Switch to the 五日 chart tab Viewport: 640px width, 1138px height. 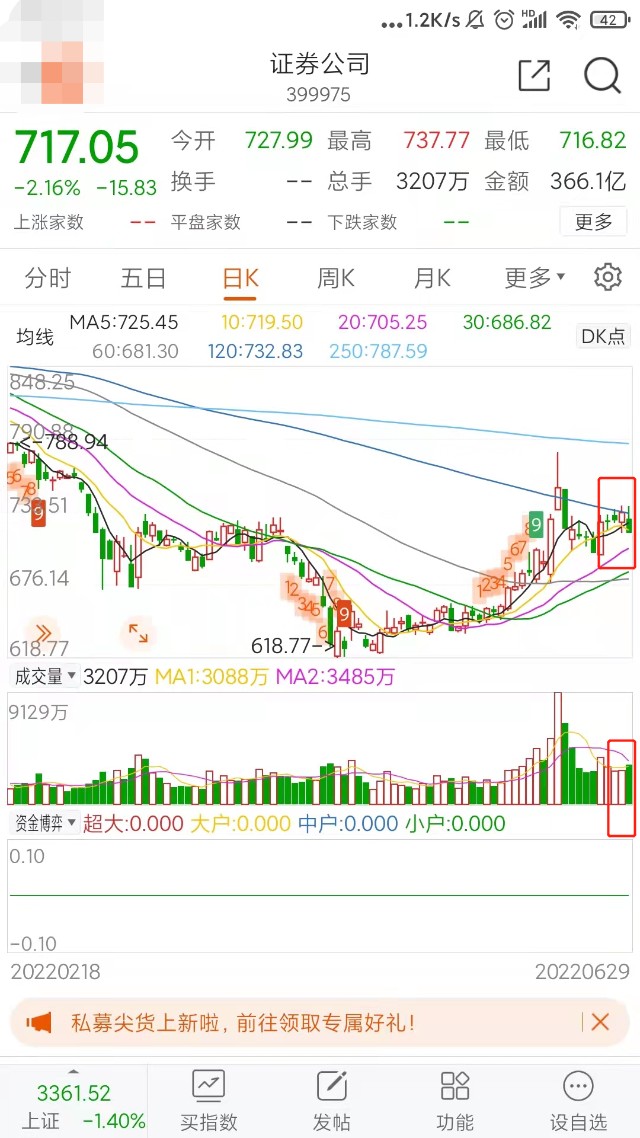(x=143, y=278)
